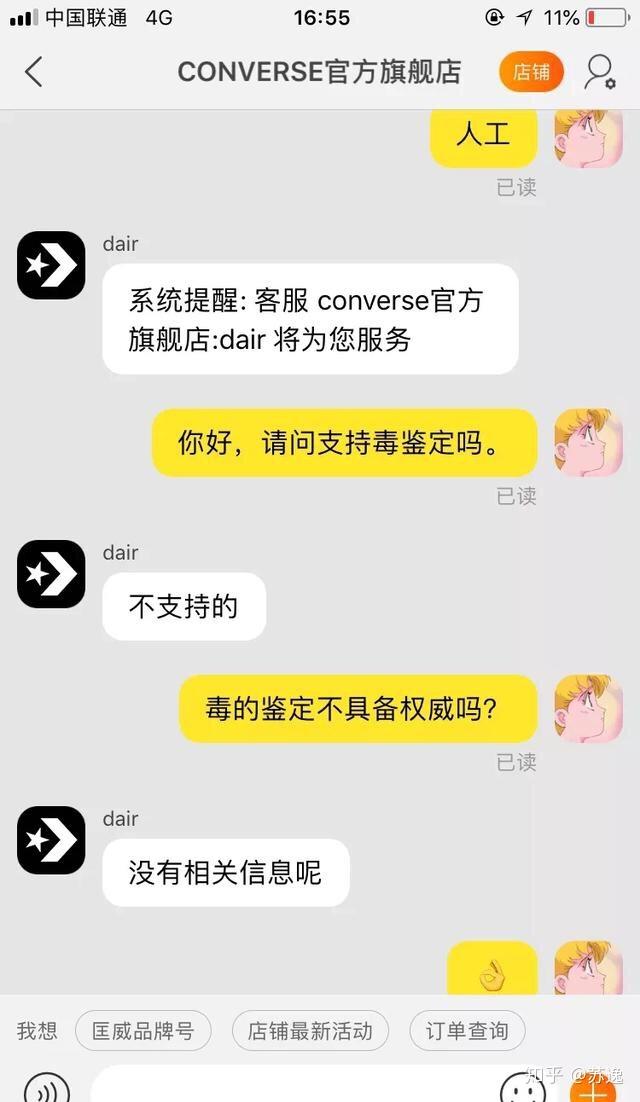Open the plus attachments menu

click(592, 1088)
